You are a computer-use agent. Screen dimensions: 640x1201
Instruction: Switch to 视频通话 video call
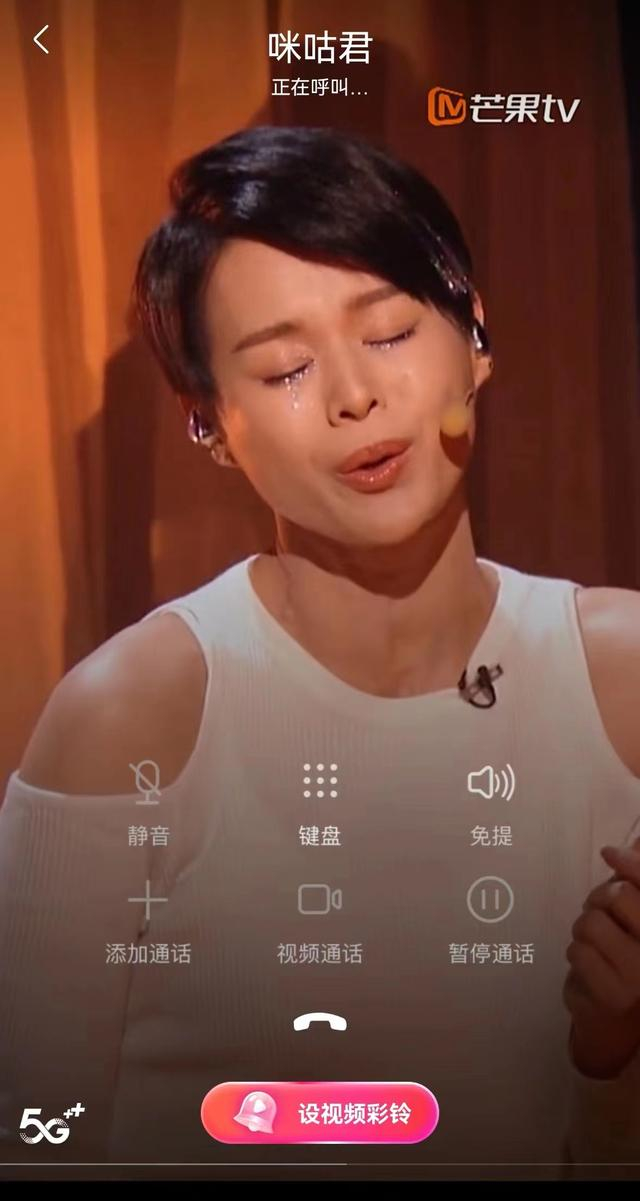[320, 922]
